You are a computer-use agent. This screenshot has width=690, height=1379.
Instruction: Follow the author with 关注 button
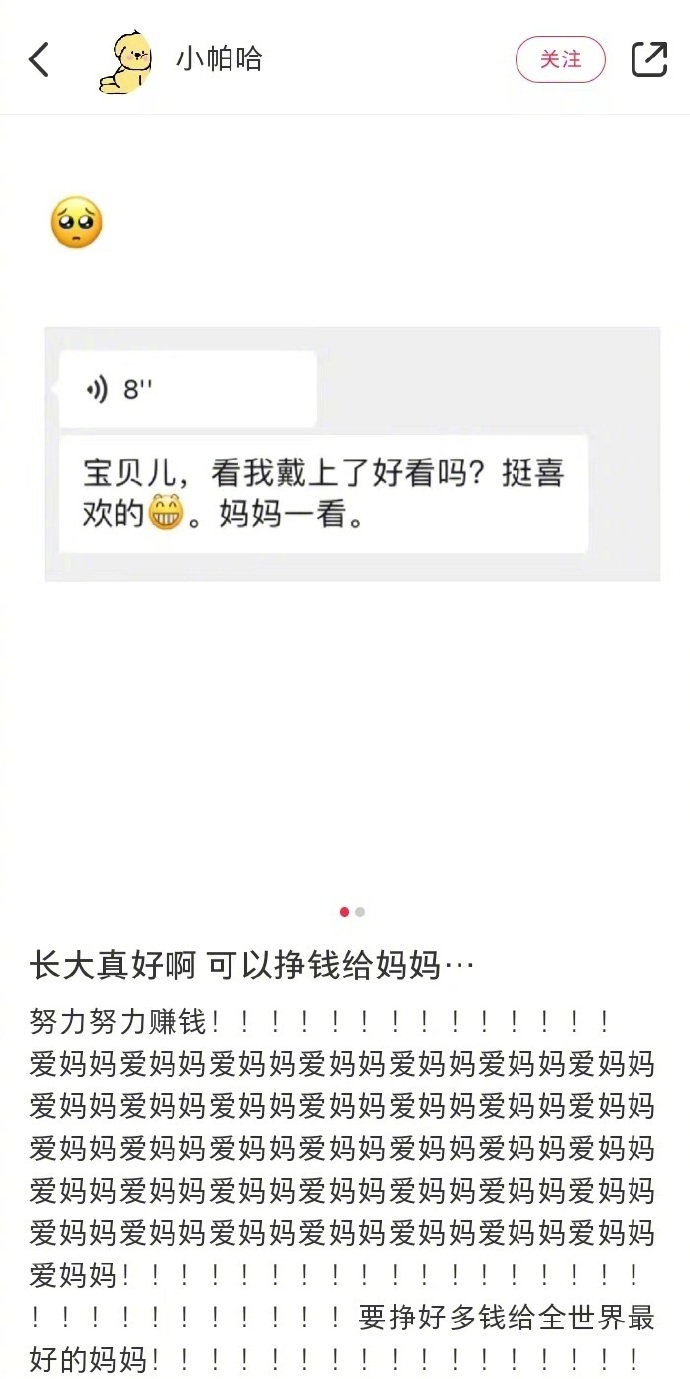click(560, 60)
